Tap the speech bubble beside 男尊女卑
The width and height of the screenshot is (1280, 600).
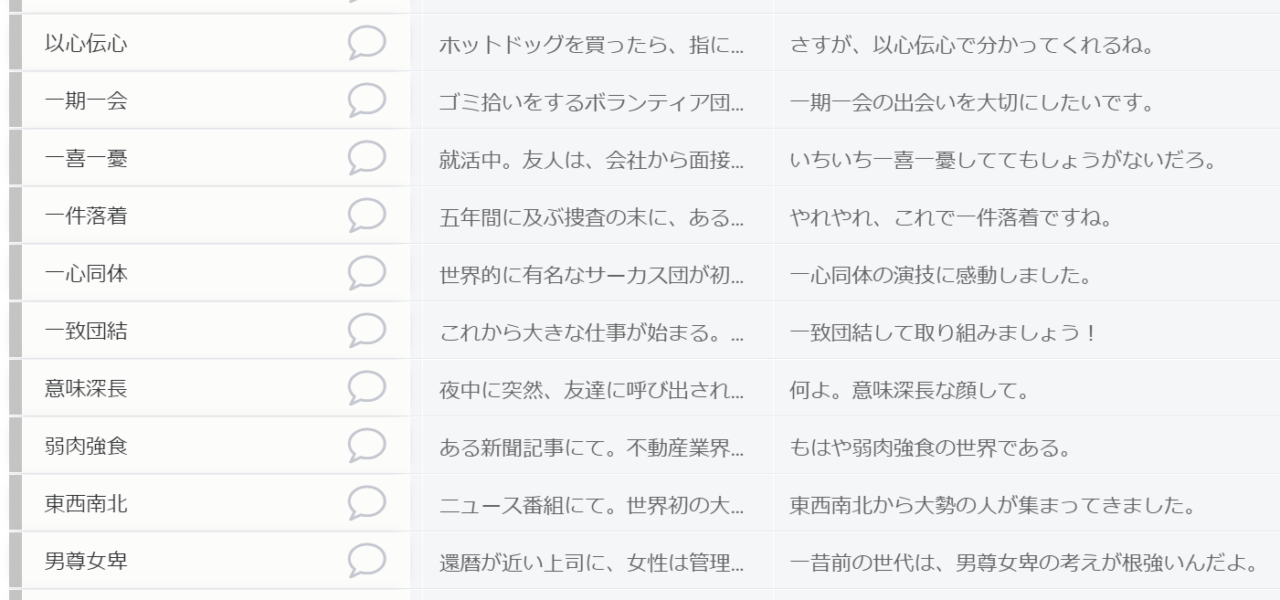(x=367, y=561)
